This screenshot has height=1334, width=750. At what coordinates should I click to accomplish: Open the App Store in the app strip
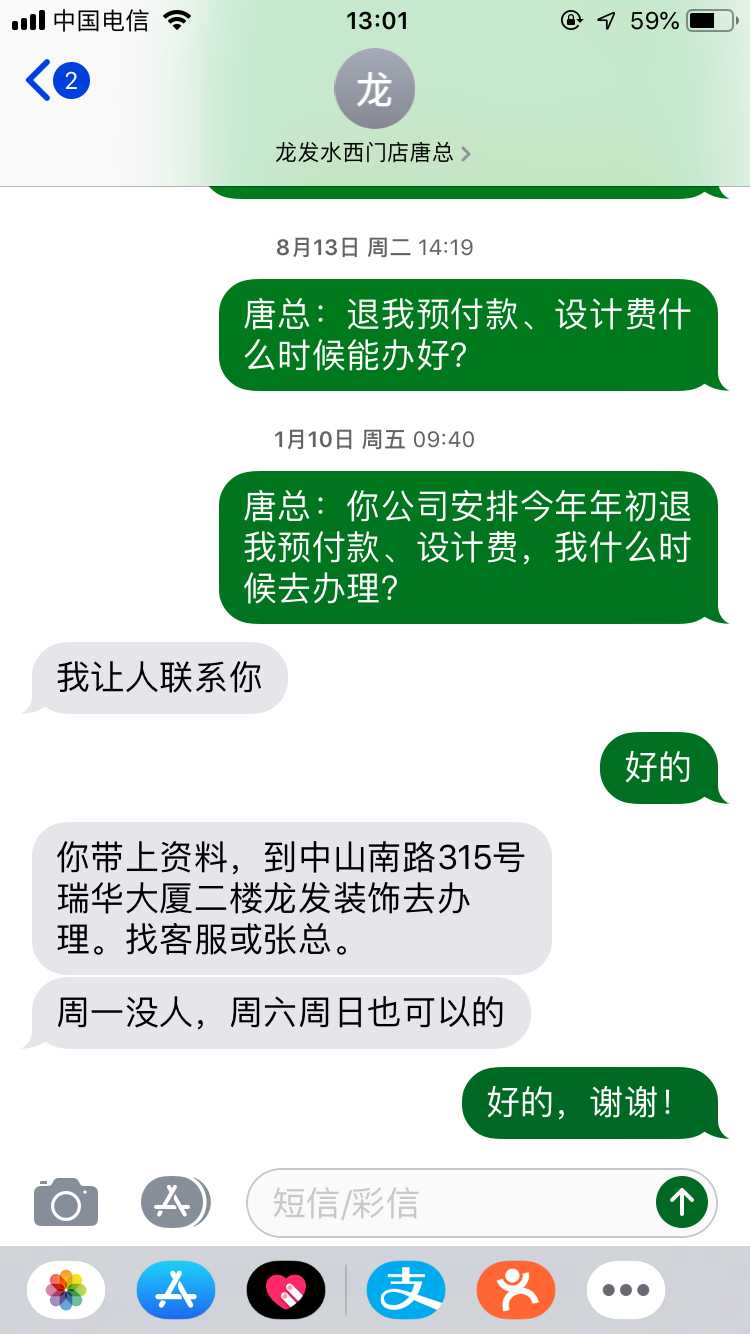pyautogui.click(x=176, y=1290)
